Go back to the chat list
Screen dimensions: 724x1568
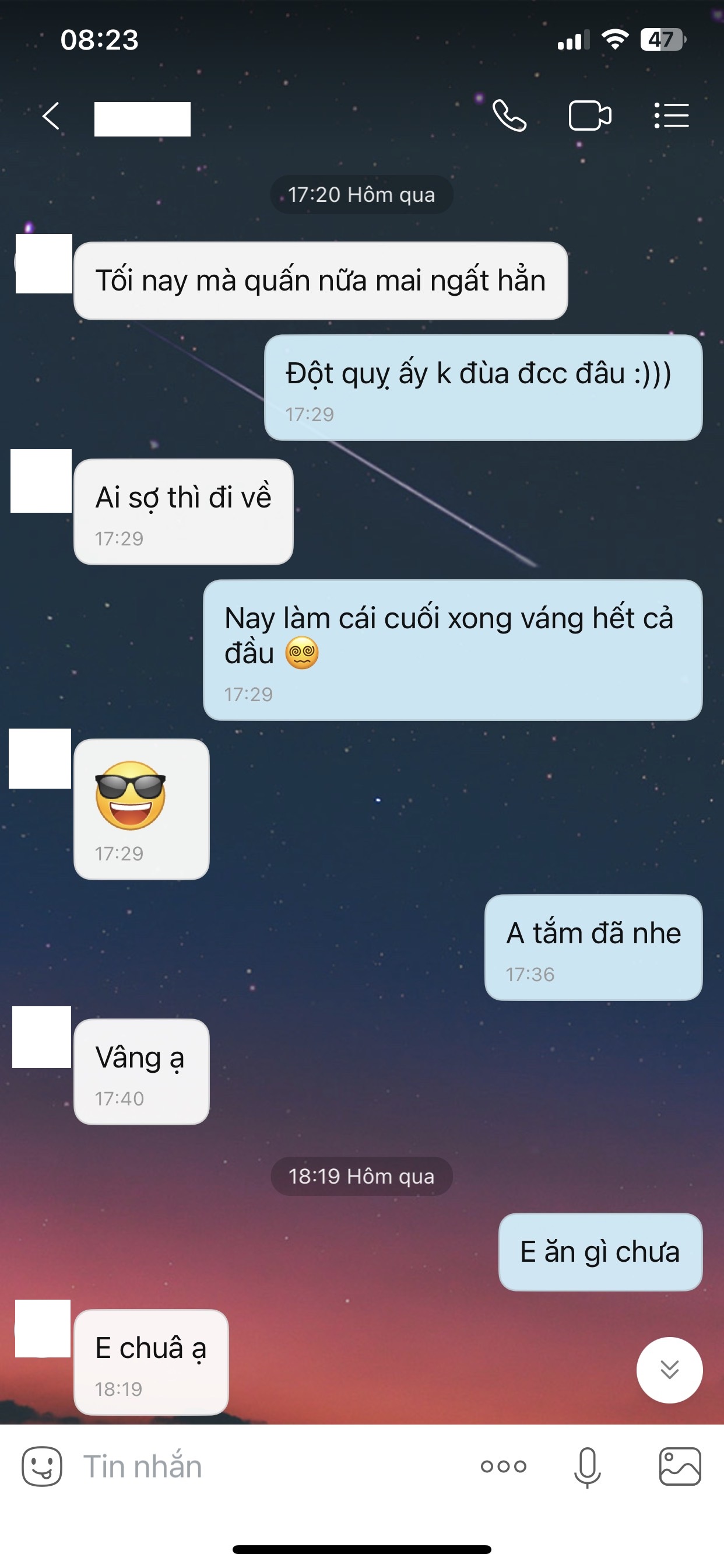[51, 116]
